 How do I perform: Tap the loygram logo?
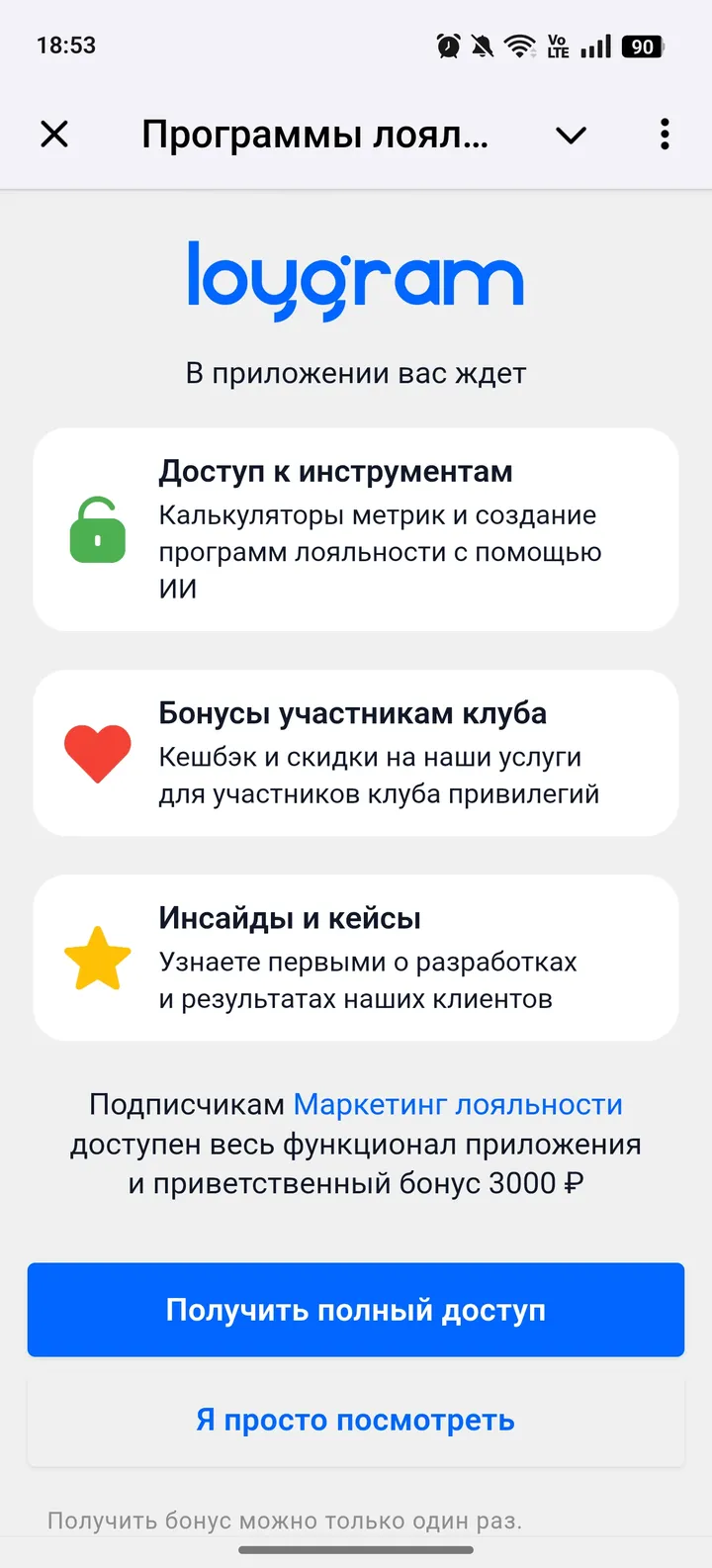356,277
